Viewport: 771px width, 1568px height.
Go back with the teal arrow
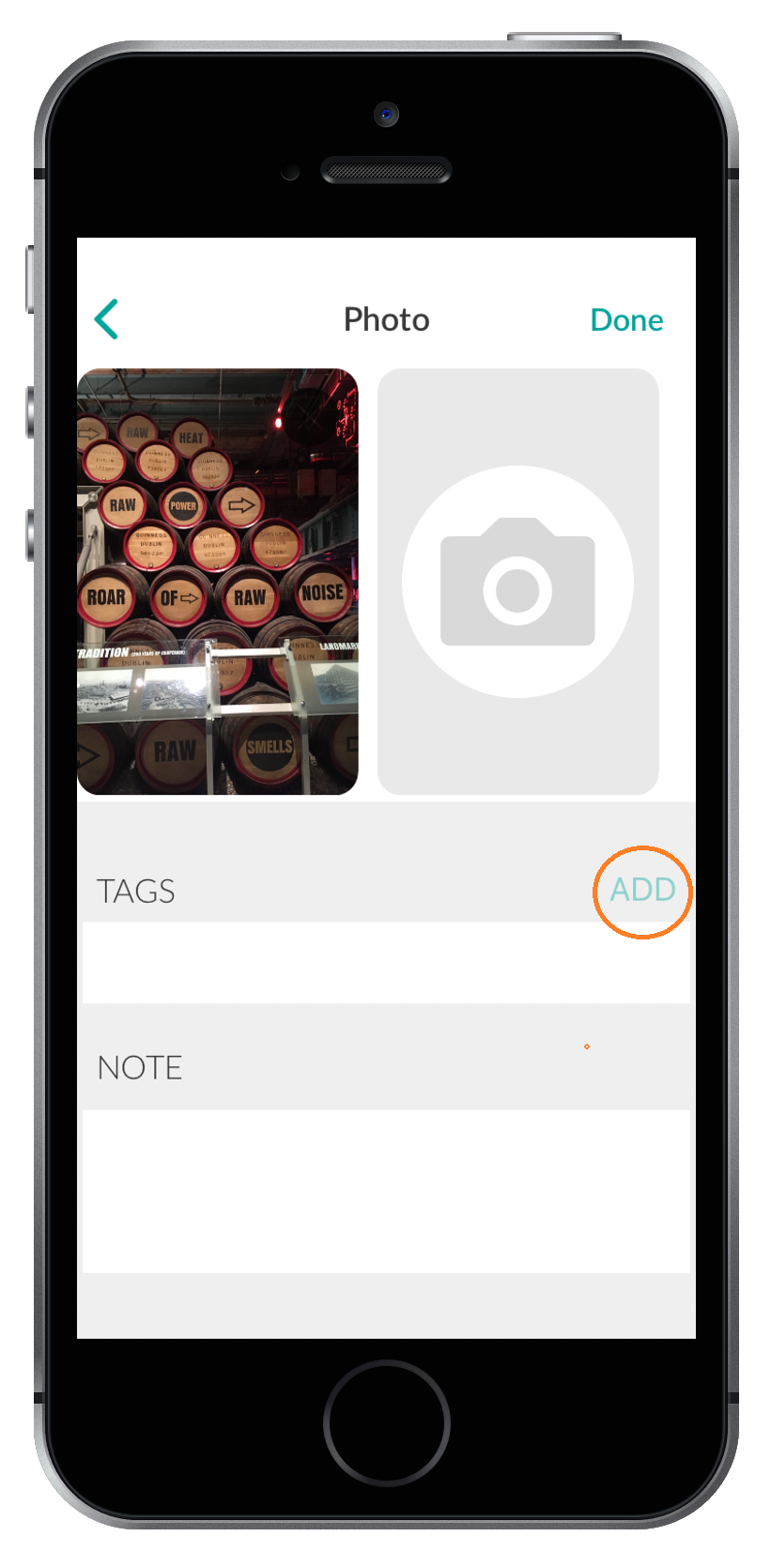(106, 319)
